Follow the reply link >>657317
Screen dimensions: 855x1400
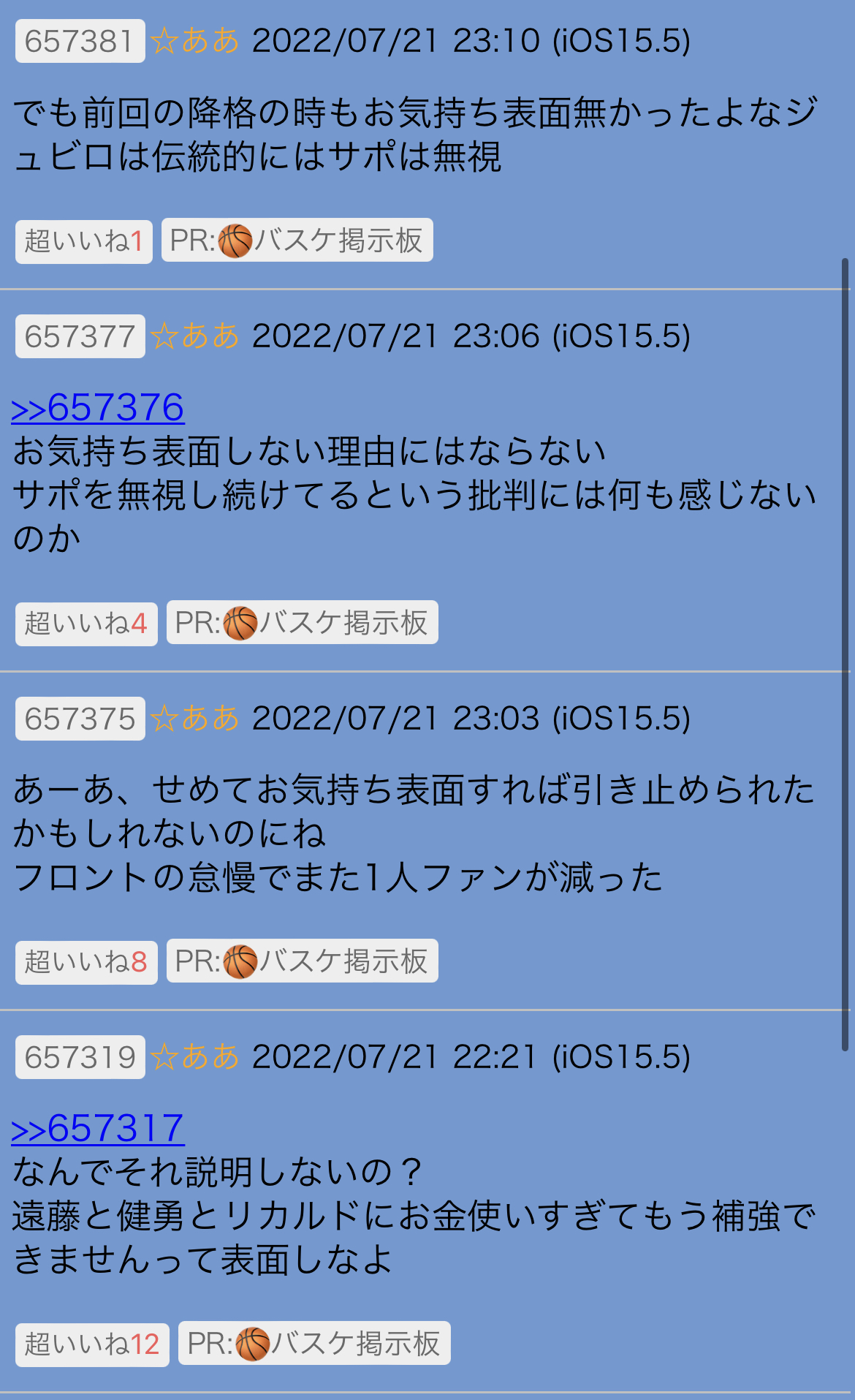point(98,1128)
